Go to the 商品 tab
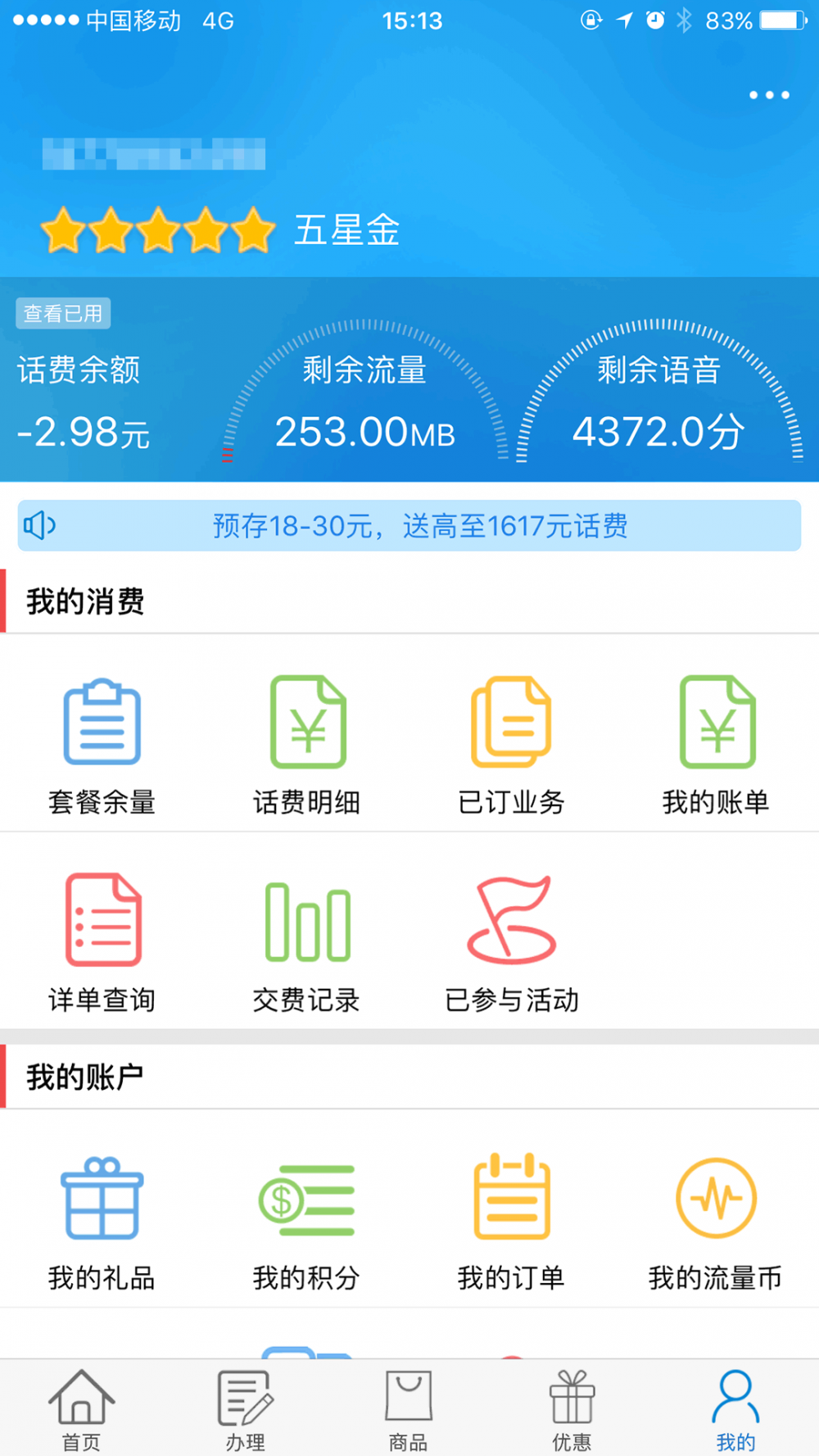 tap(409, 1409)
